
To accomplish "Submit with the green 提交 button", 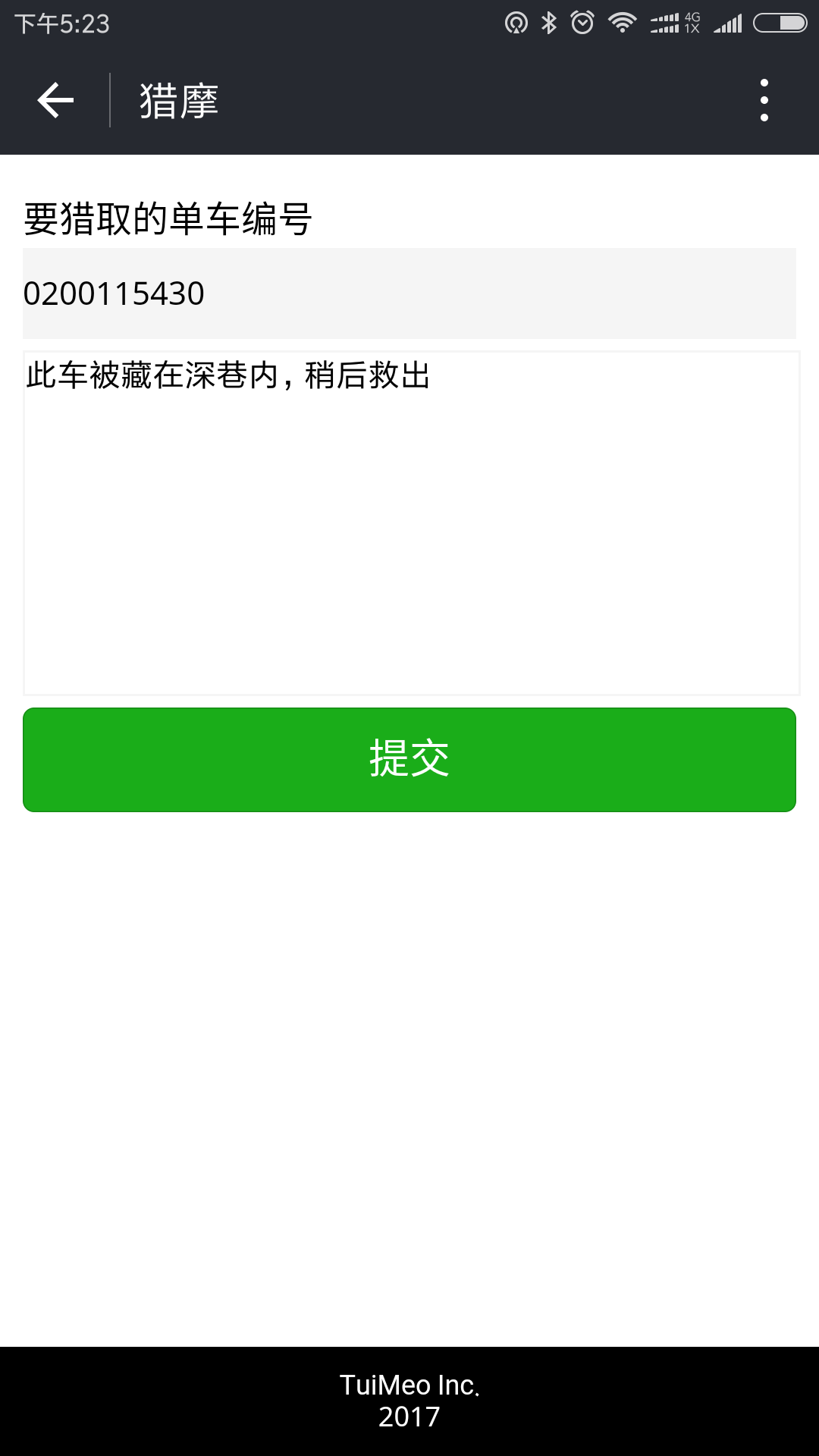I will coord(409,759).
